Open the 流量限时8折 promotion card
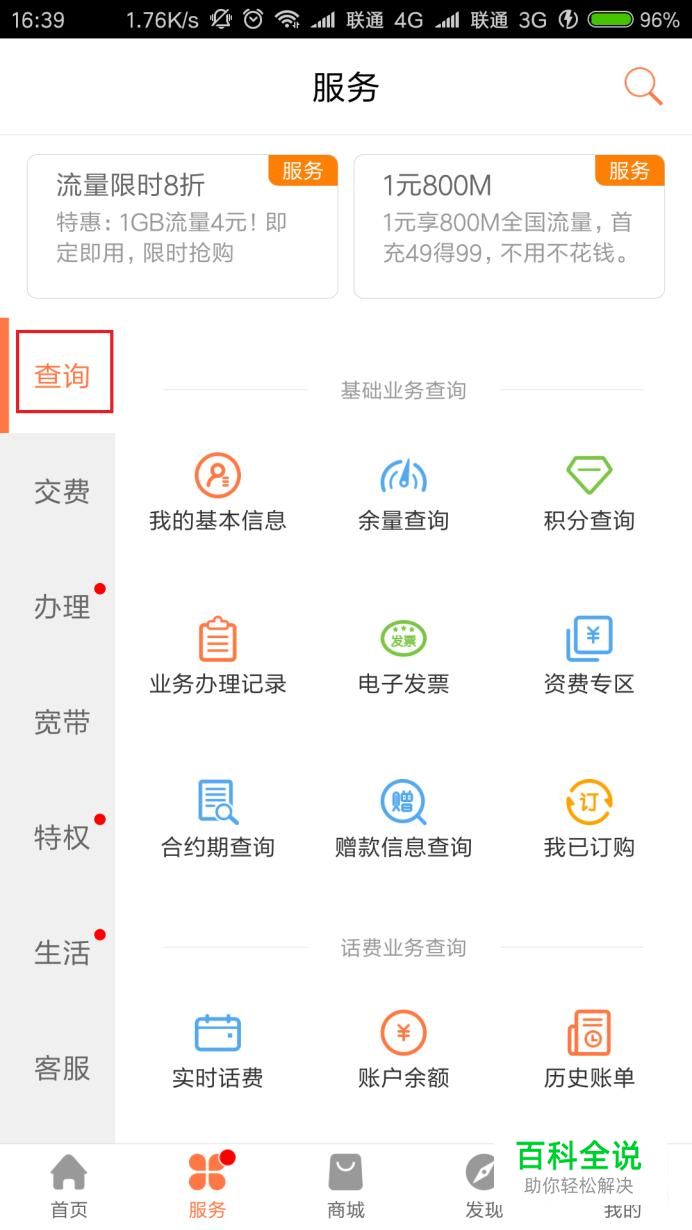This screenshot has width=692, height=1230. tap(182, 226)
